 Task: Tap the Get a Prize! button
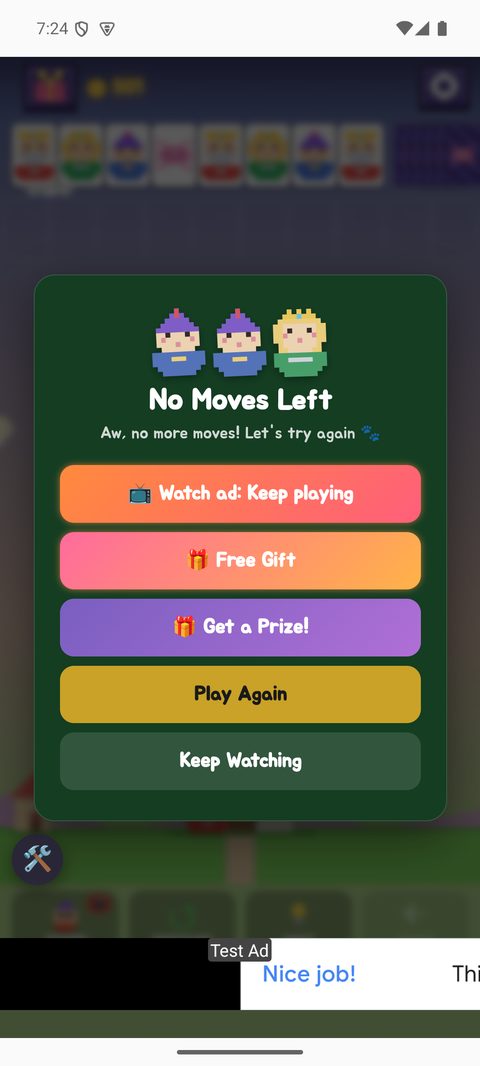[240, 627]
